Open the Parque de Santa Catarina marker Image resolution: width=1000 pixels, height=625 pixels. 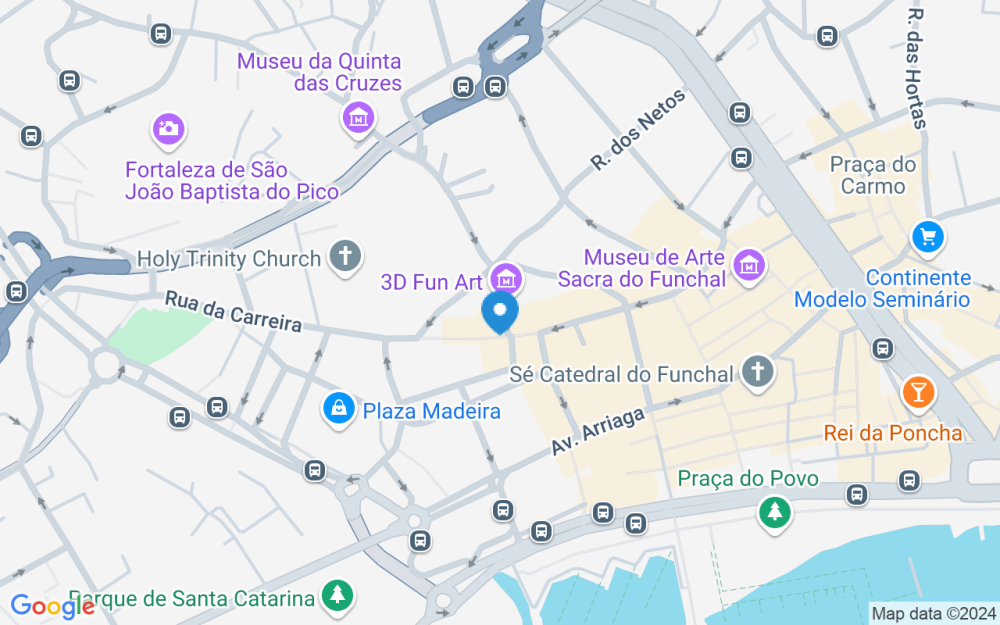coord(338,597)
